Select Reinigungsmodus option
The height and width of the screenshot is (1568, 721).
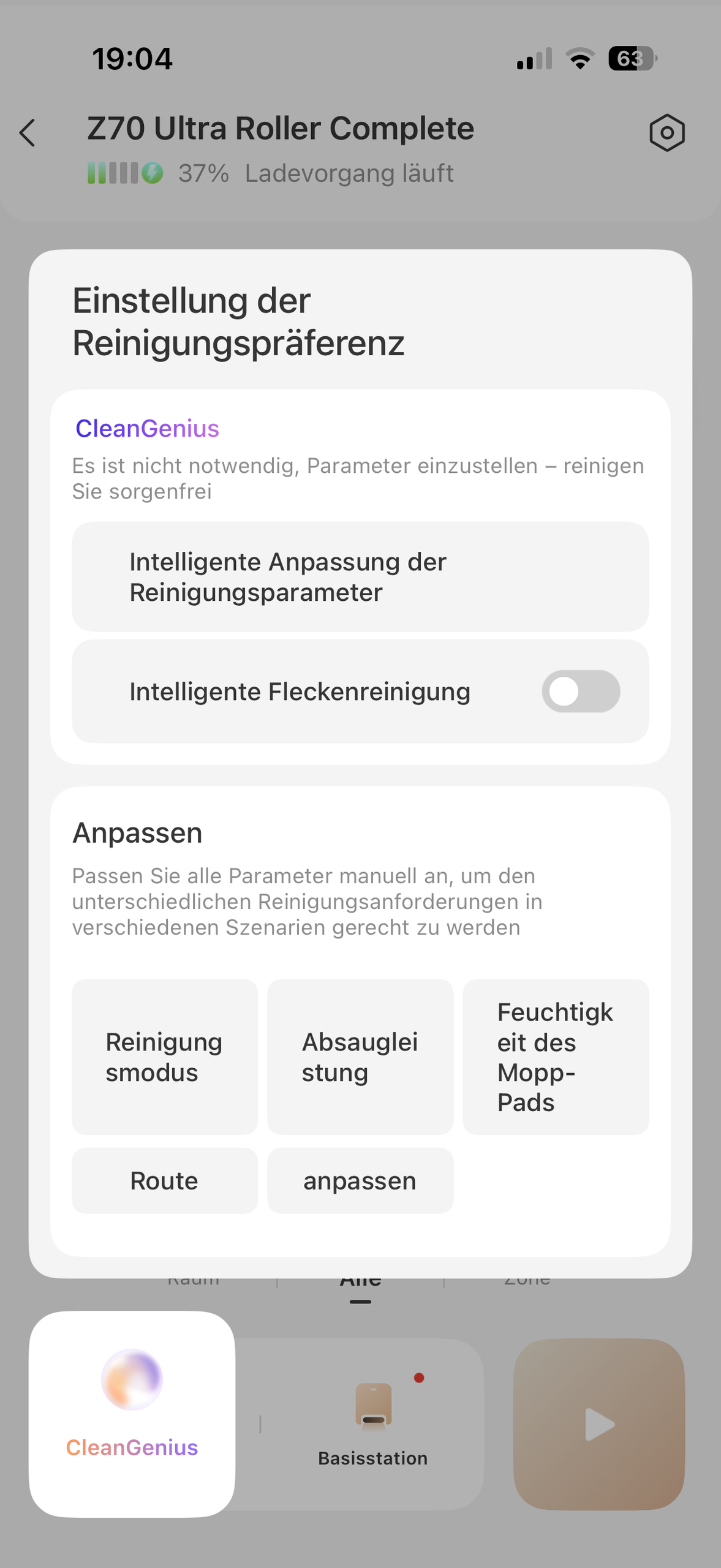click(x=165, y=1057)
